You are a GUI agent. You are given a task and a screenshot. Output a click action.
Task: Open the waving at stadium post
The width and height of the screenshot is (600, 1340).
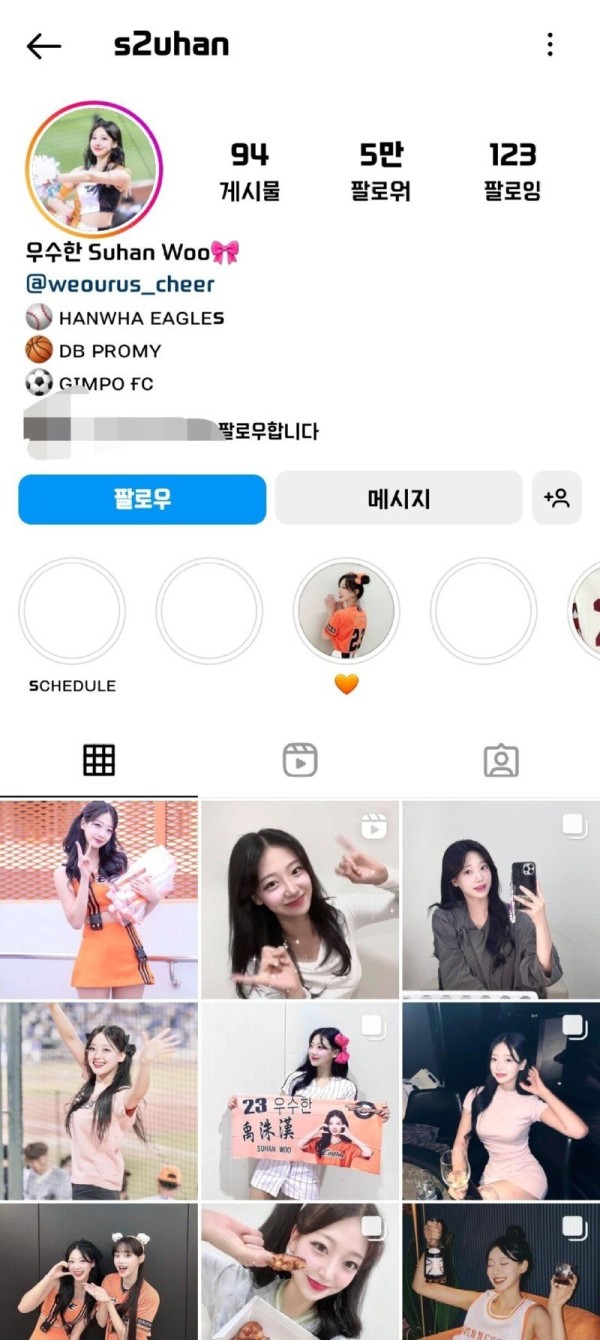[x=99, y=1100]
